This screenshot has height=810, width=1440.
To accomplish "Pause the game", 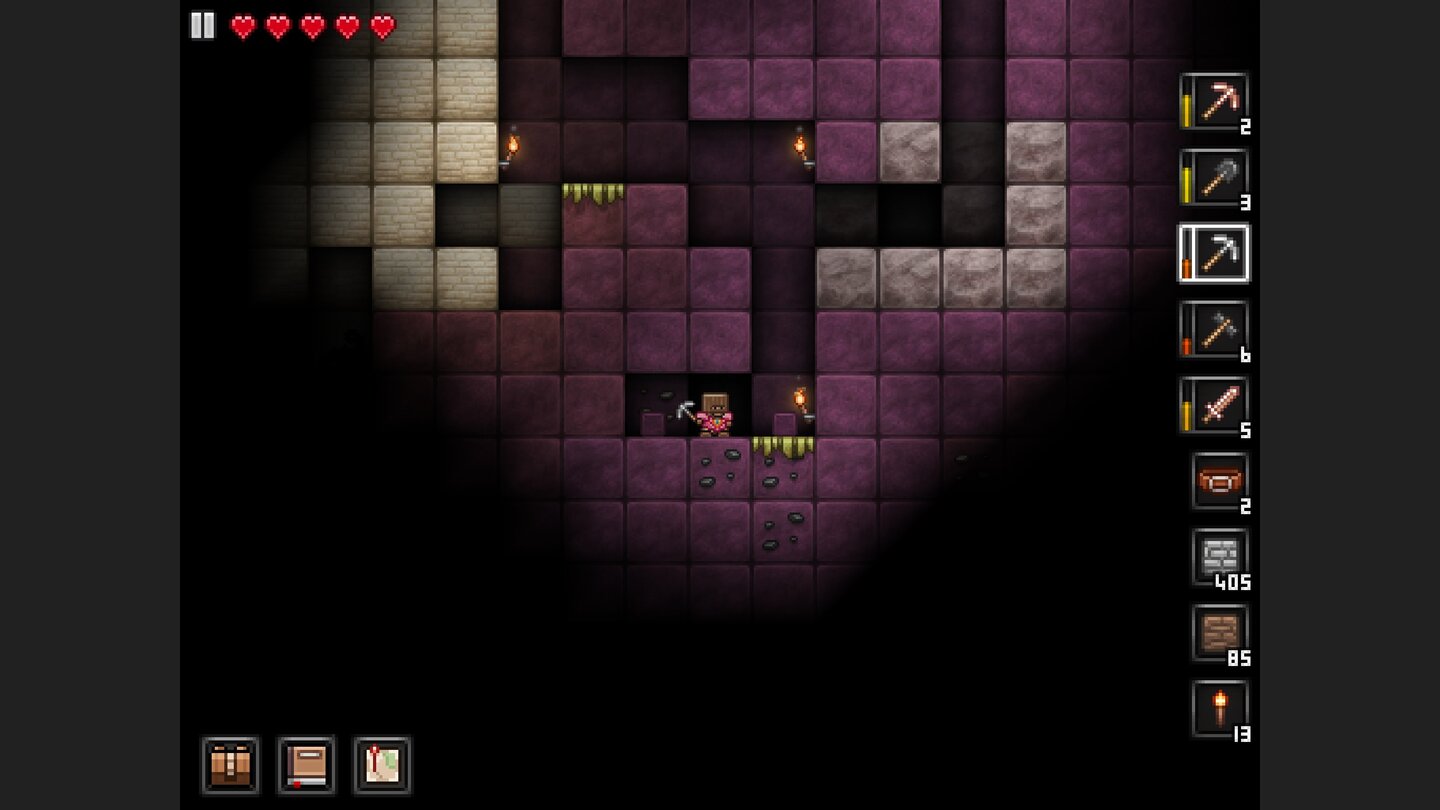I will (x=202, y=26).
